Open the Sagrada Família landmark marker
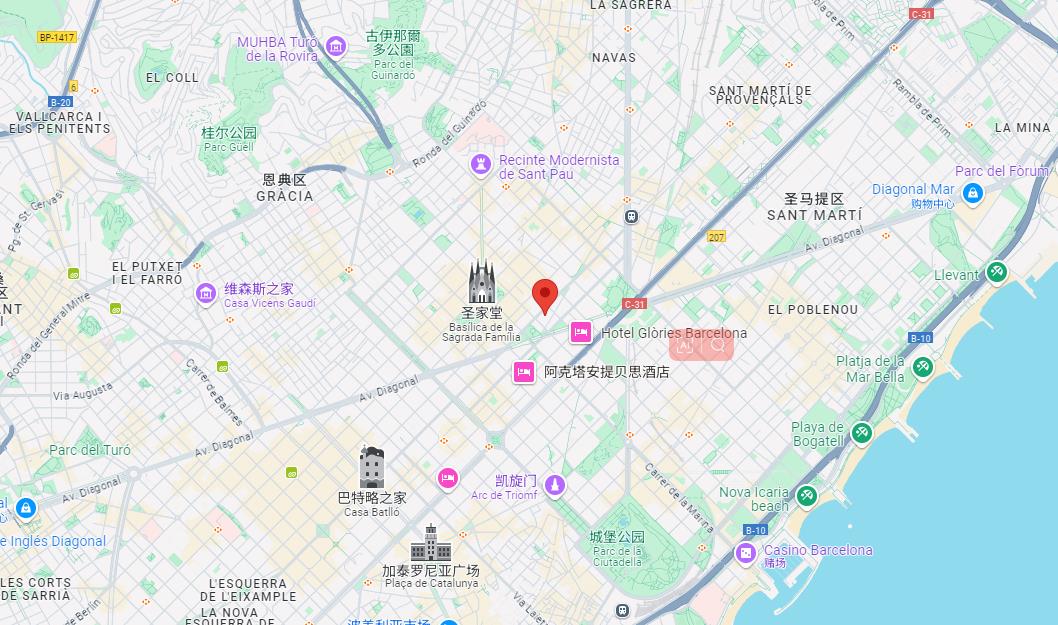The image size is (1058, 625). 482,282
